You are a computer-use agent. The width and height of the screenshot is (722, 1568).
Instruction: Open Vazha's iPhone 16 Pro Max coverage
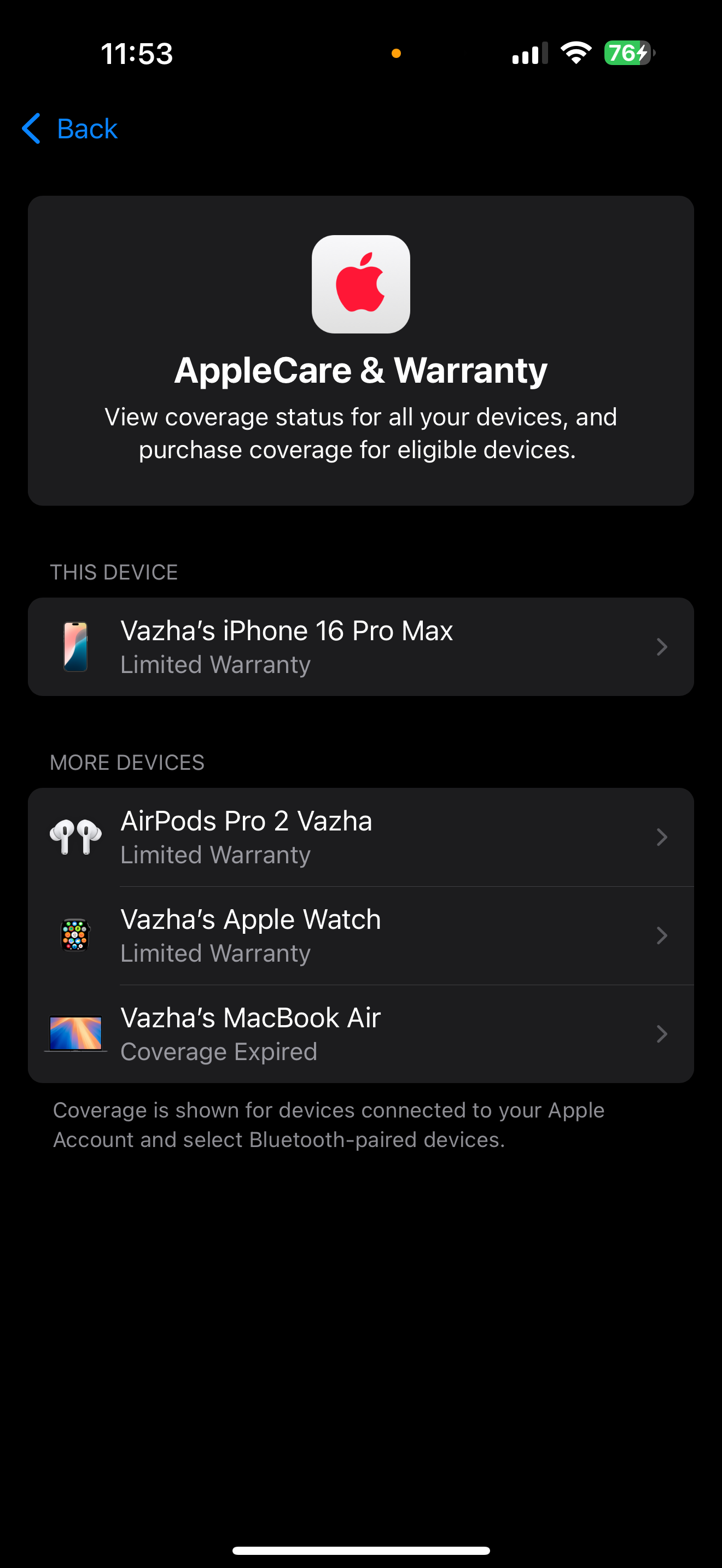tap(360, 646)
